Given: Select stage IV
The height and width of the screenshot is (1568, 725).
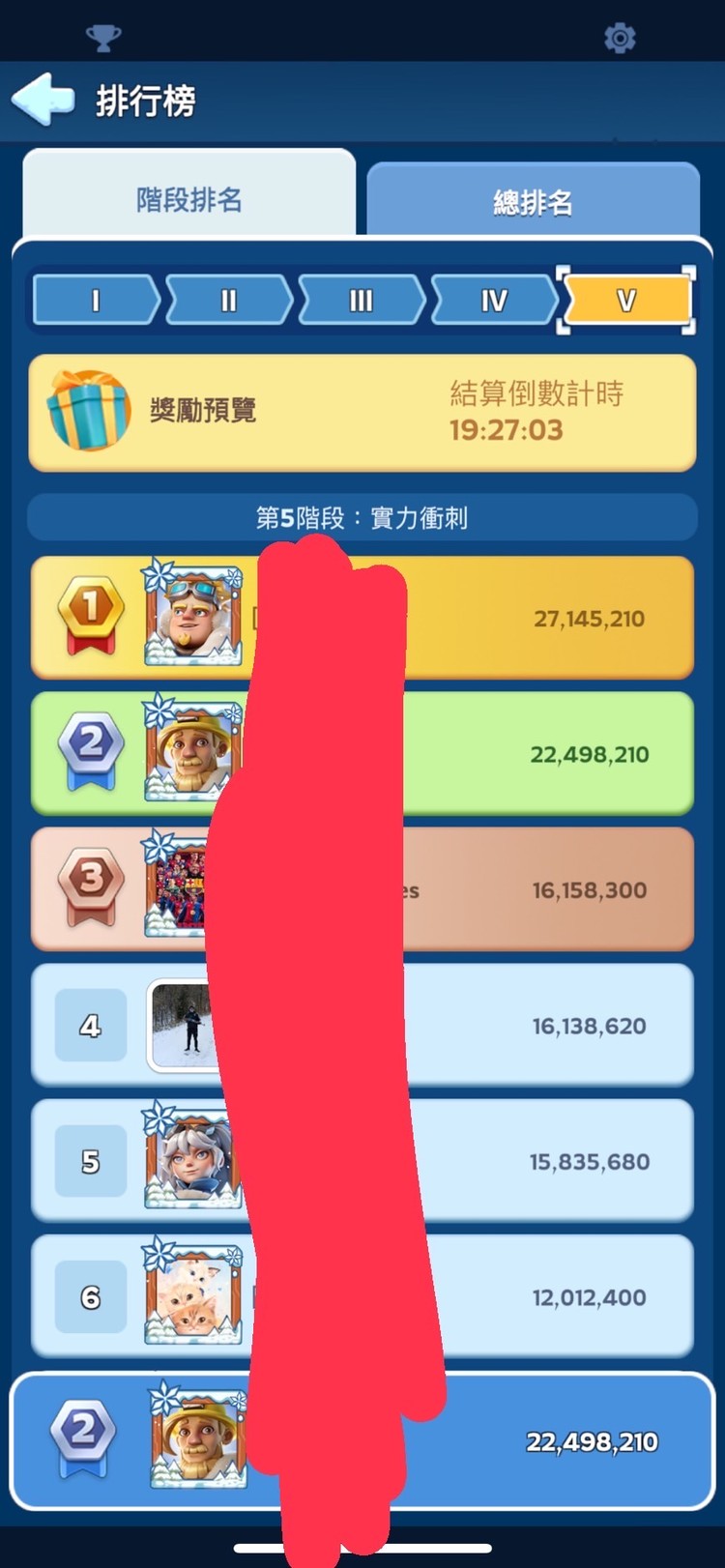Looking at the screenshot, I should (x=493, y=301).
